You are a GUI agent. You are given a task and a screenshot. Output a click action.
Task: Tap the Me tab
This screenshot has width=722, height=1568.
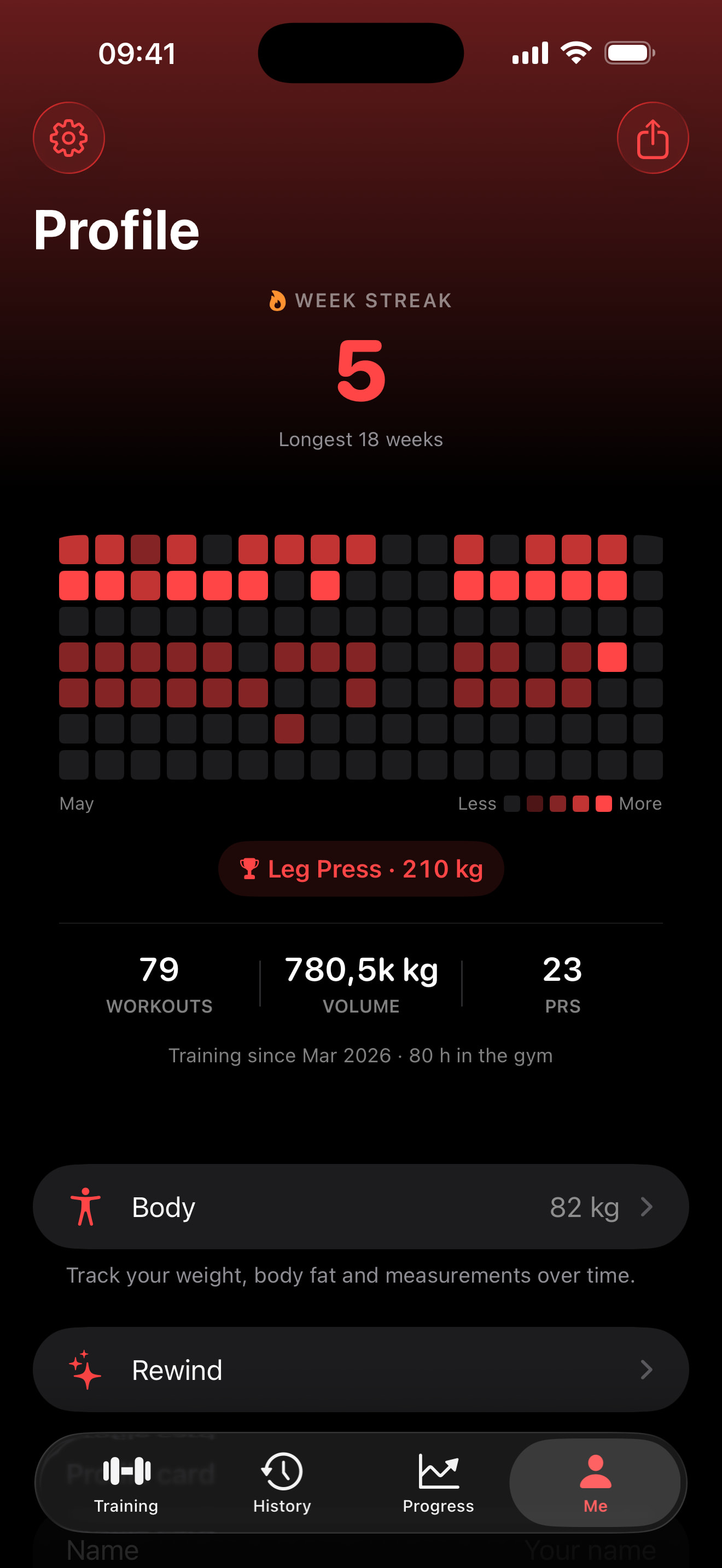coord(595,1483)
